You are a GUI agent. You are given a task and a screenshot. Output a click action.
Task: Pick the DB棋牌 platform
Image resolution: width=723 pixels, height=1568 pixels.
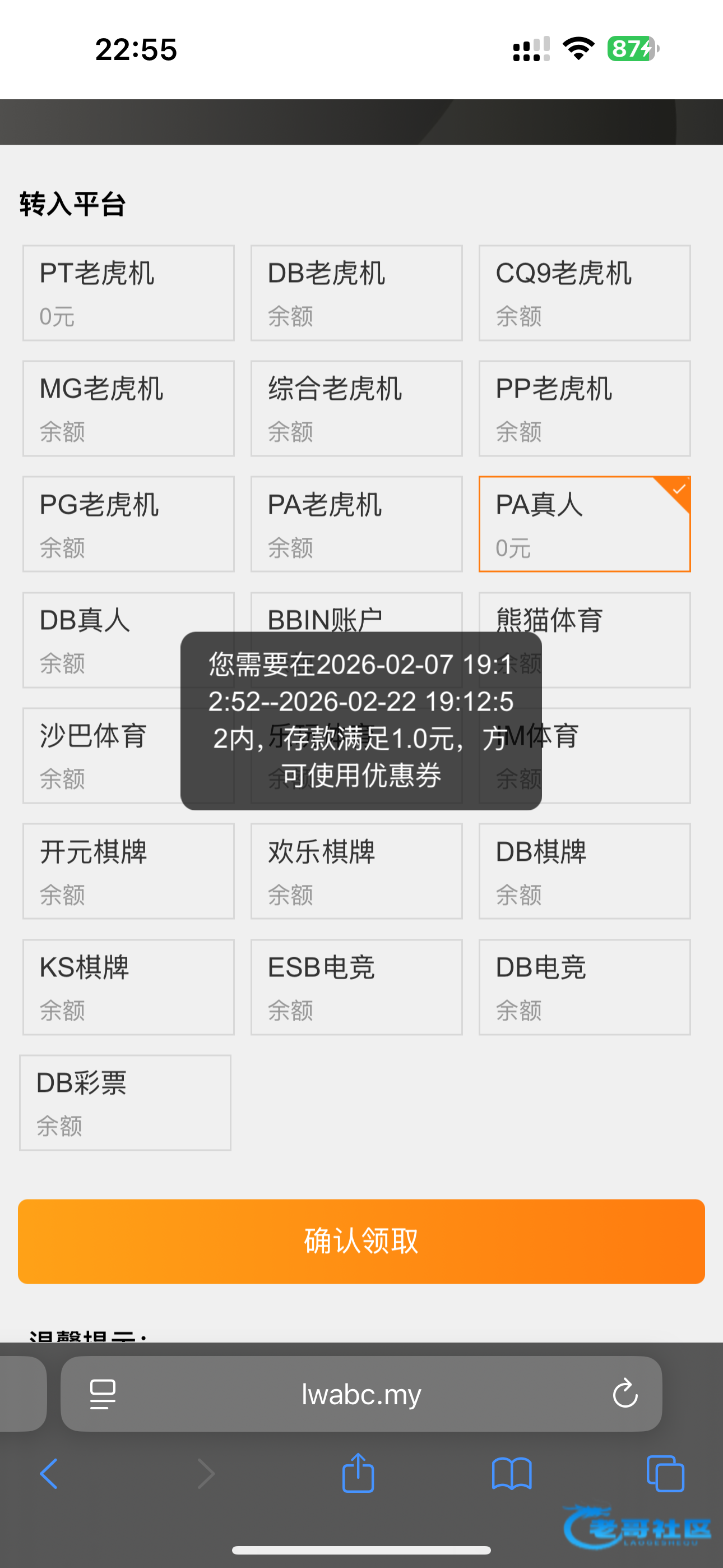[x=584, y=871]
